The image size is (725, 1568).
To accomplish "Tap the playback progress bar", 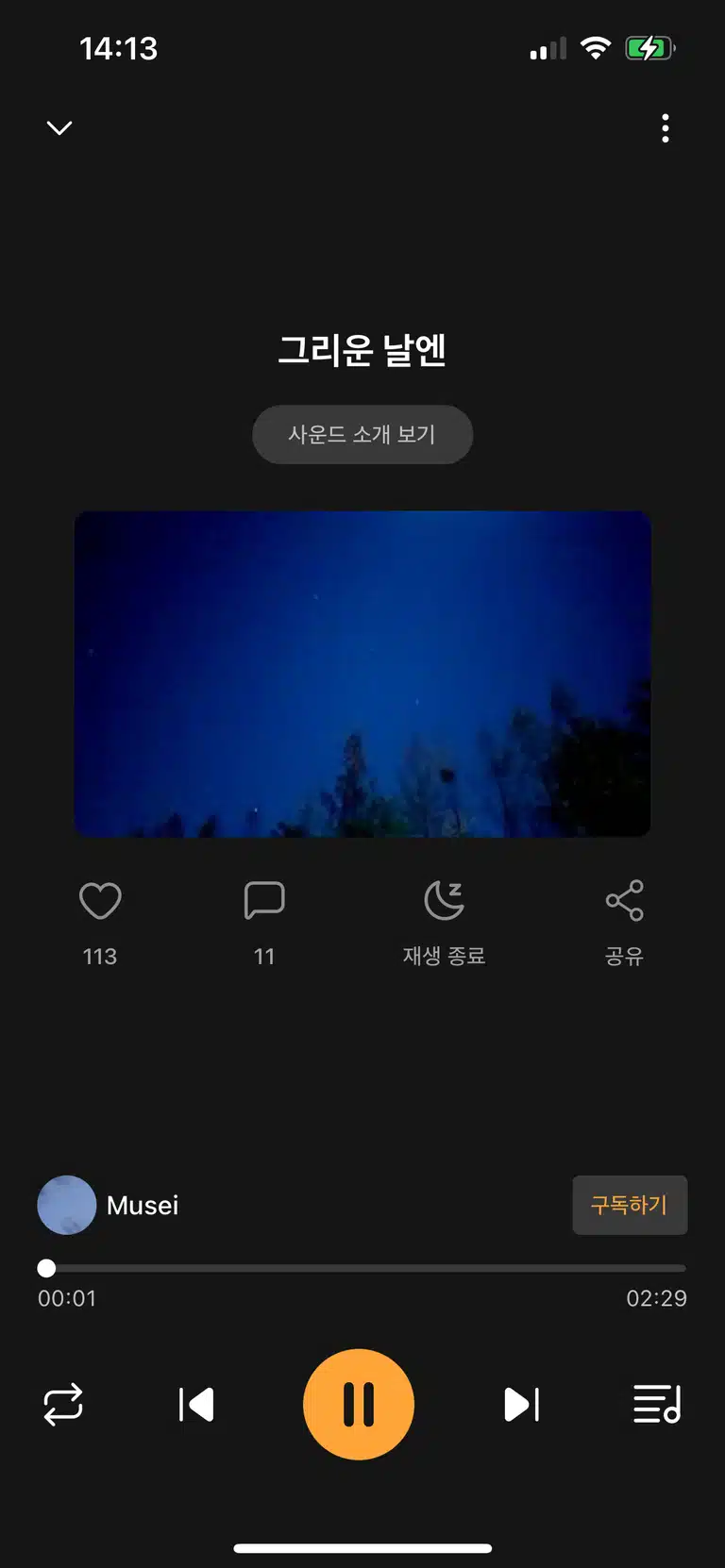I will [362, 1268].
